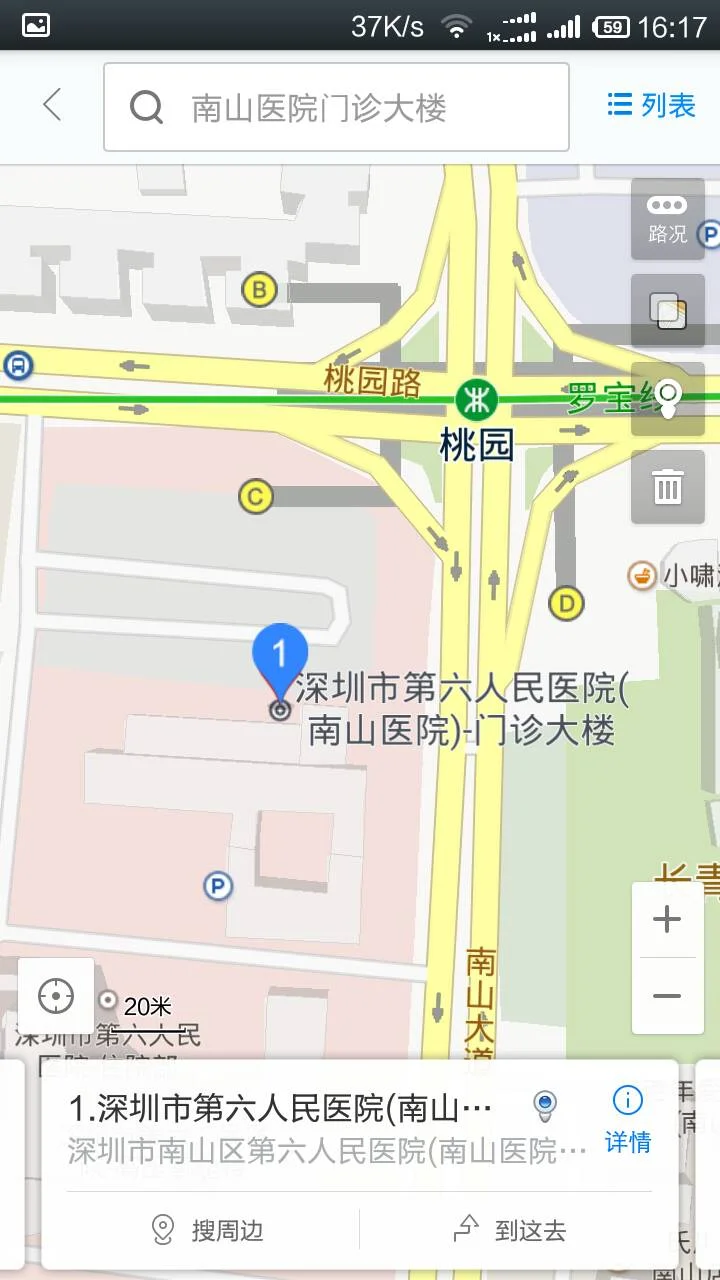720x1280 pixels.
Task: Select the parking P icon near the hospital
Action: click(217, 886)
